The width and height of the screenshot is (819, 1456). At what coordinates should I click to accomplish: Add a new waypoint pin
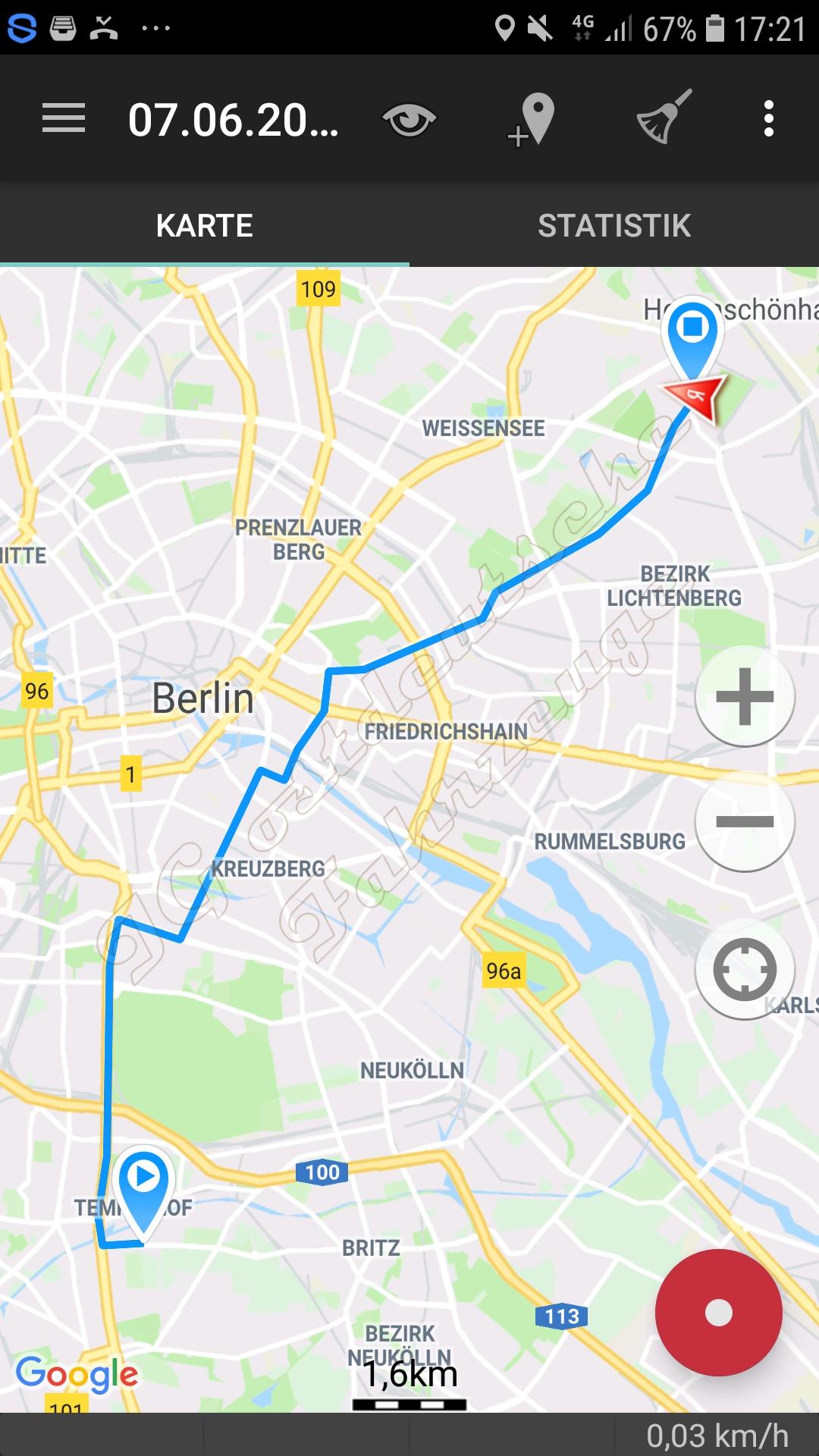(x=532, y=120)
